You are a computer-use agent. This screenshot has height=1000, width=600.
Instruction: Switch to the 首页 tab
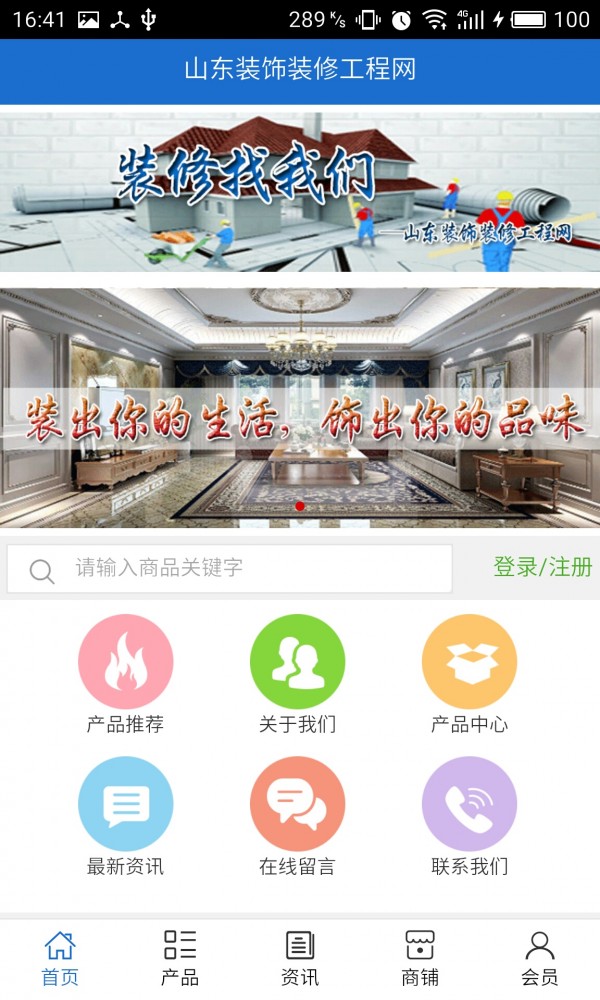60,958
